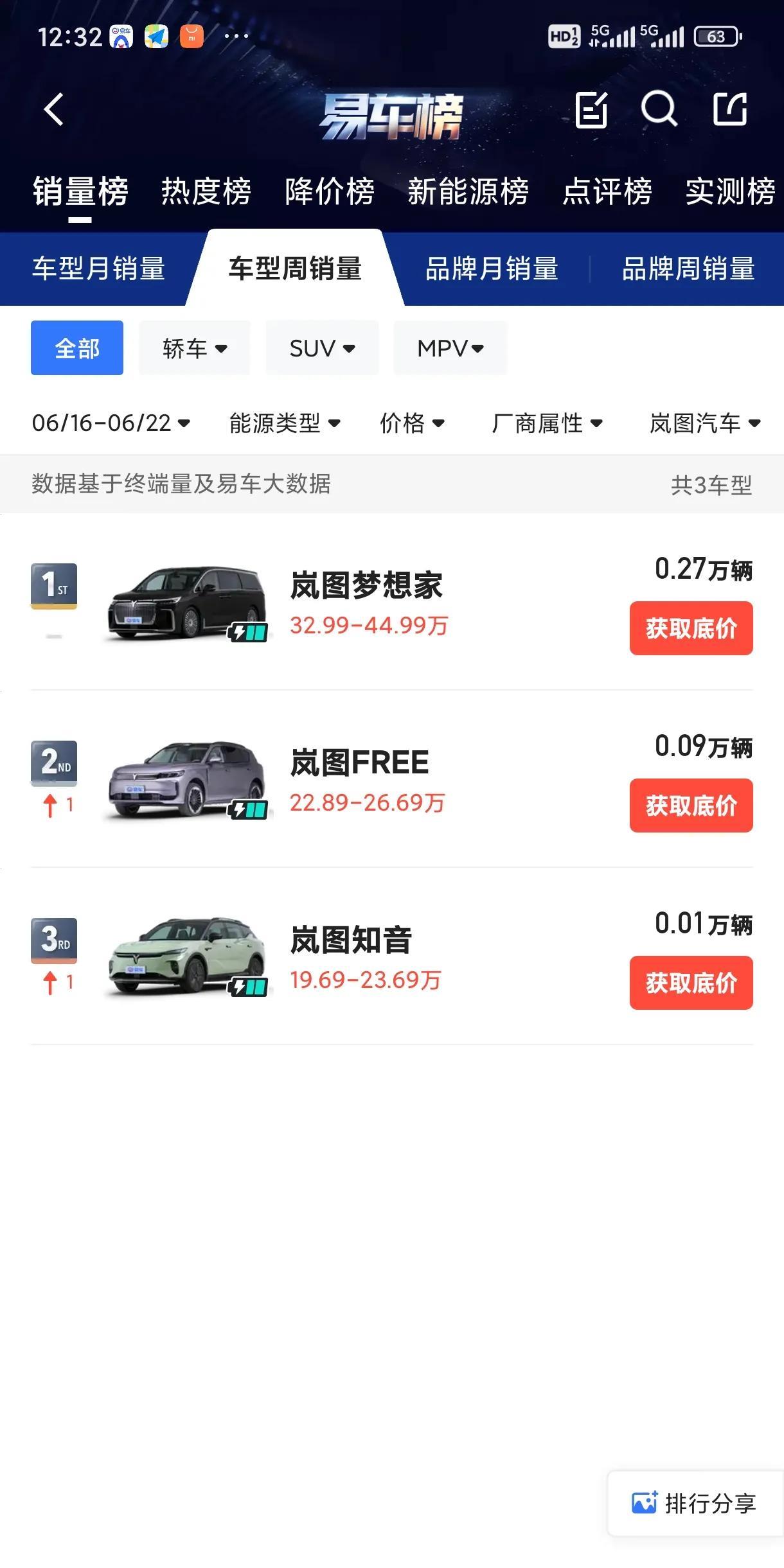Switch to the 新能源榜 tab
784x1568 pixels.
[468, 191]
